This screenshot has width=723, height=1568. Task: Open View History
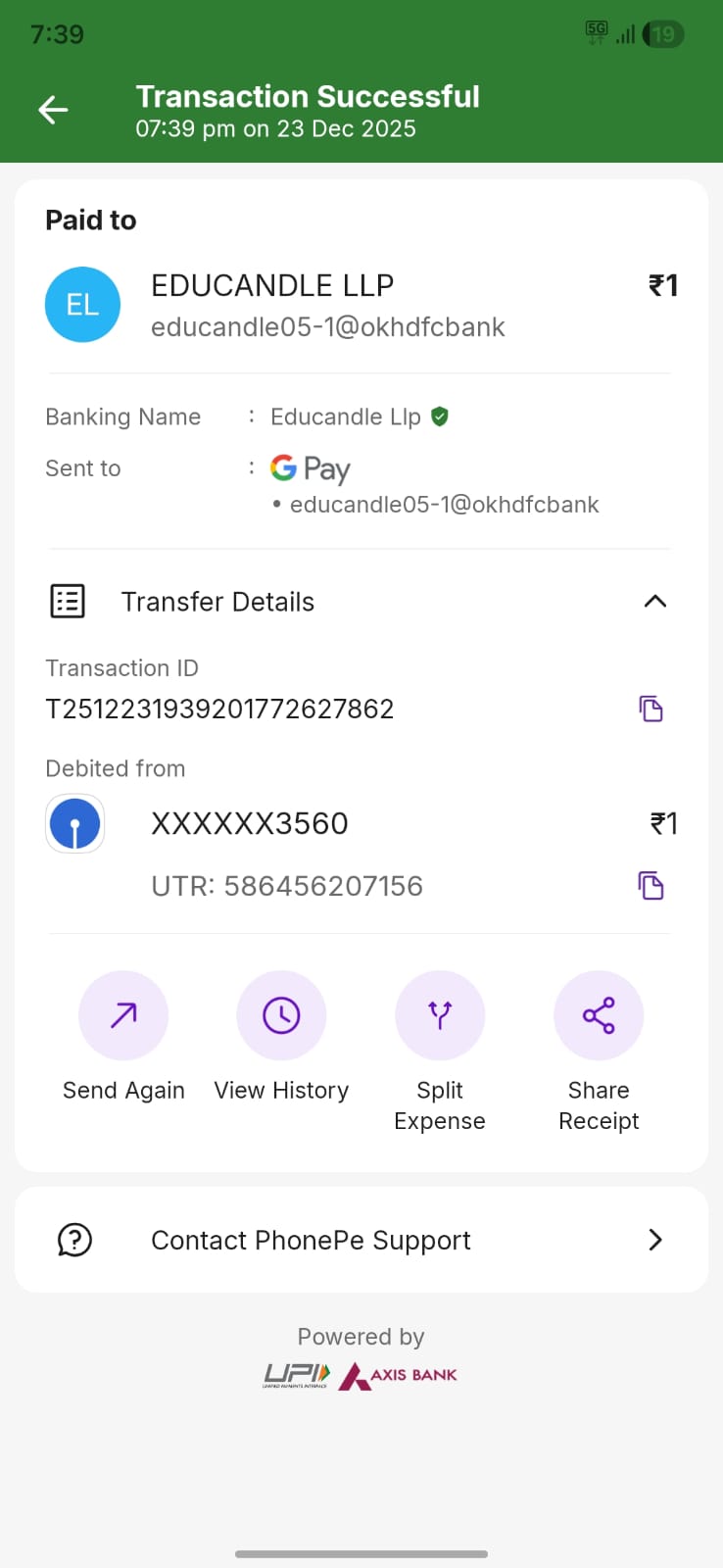[281, 1016]
